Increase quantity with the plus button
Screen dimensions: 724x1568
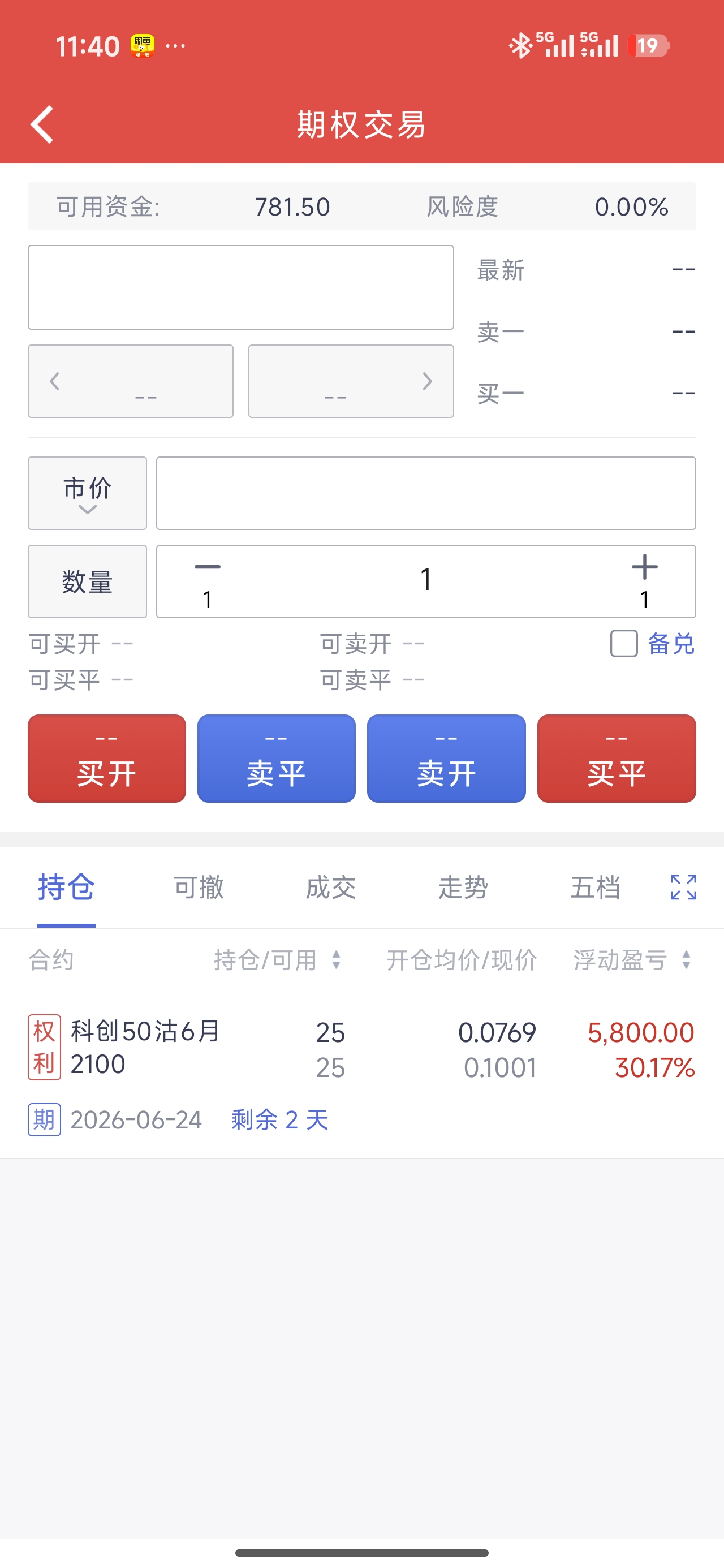(644, 581)
